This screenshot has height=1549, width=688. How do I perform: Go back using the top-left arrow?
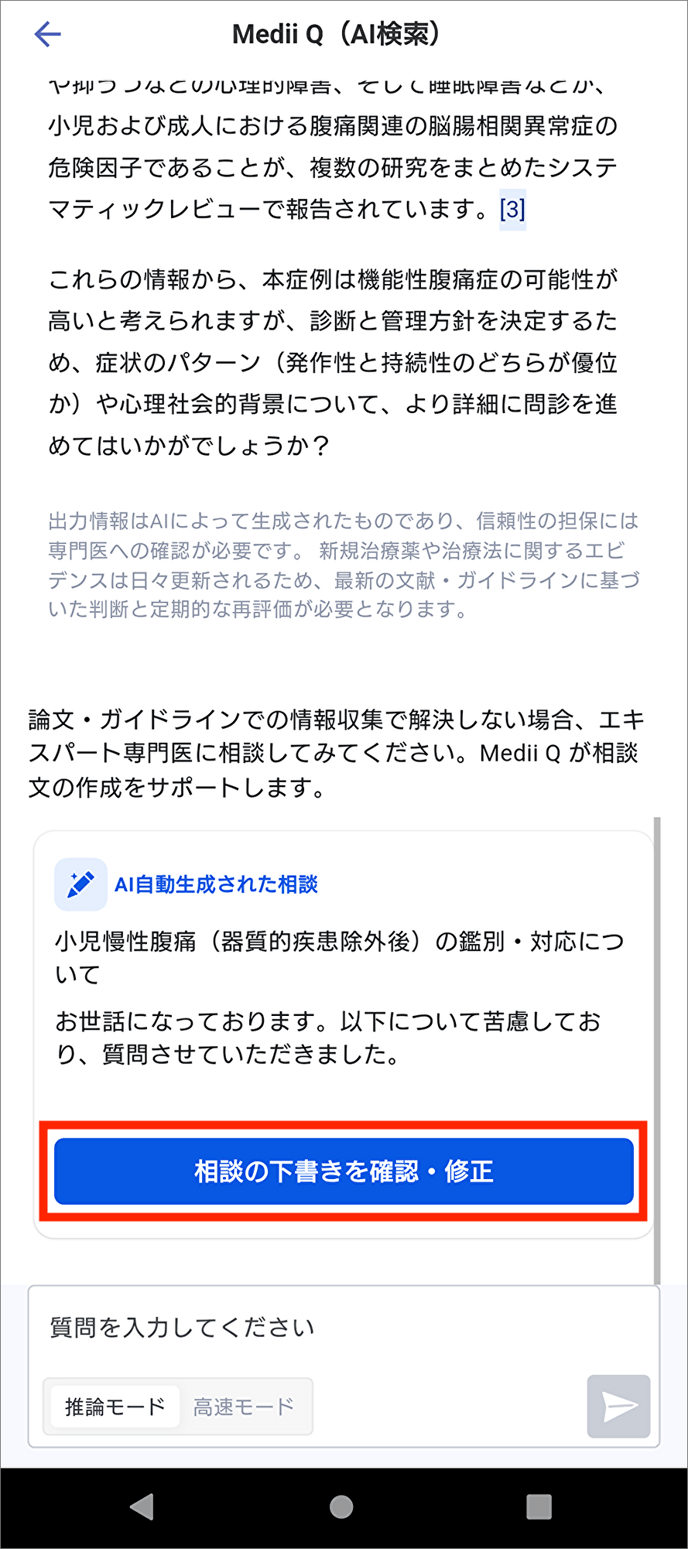pos(47,35)
